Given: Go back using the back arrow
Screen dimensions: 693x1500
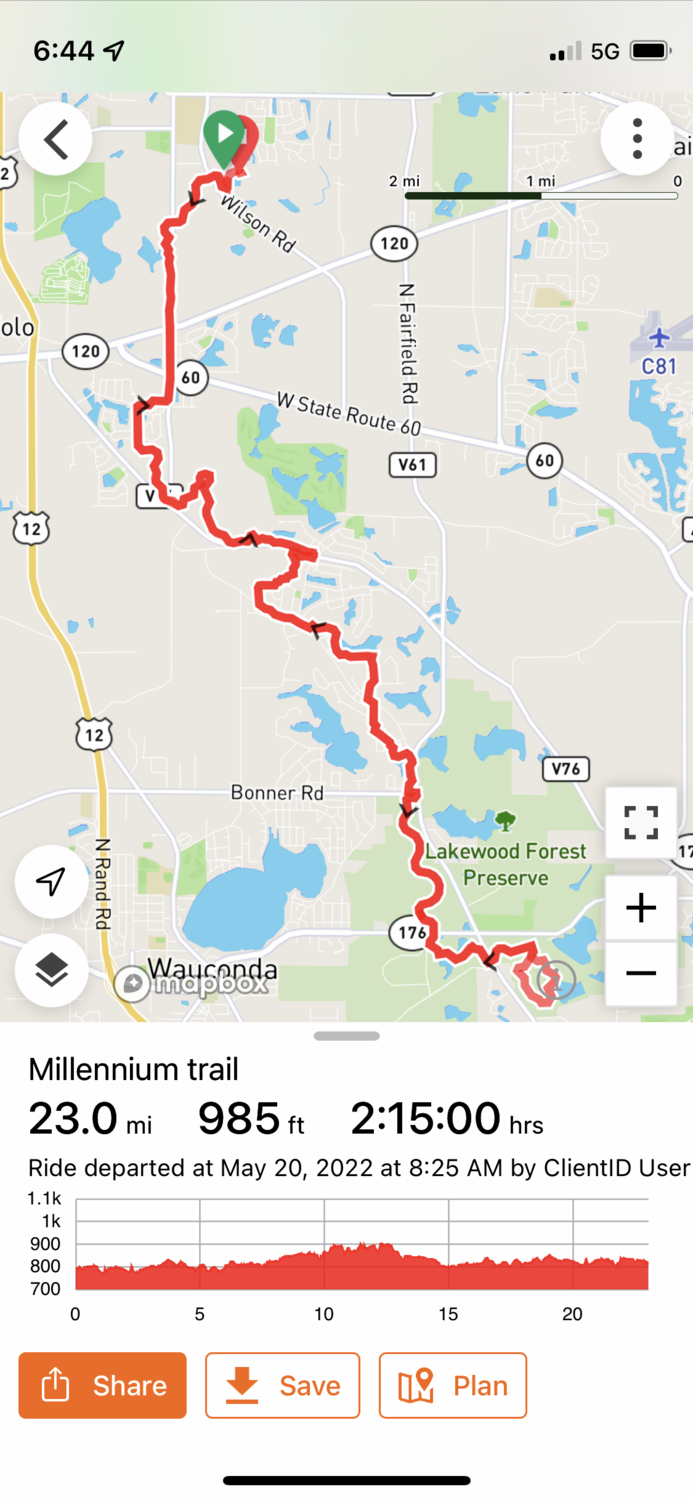Looking at the screenshot, I should (x=55, y=141).
